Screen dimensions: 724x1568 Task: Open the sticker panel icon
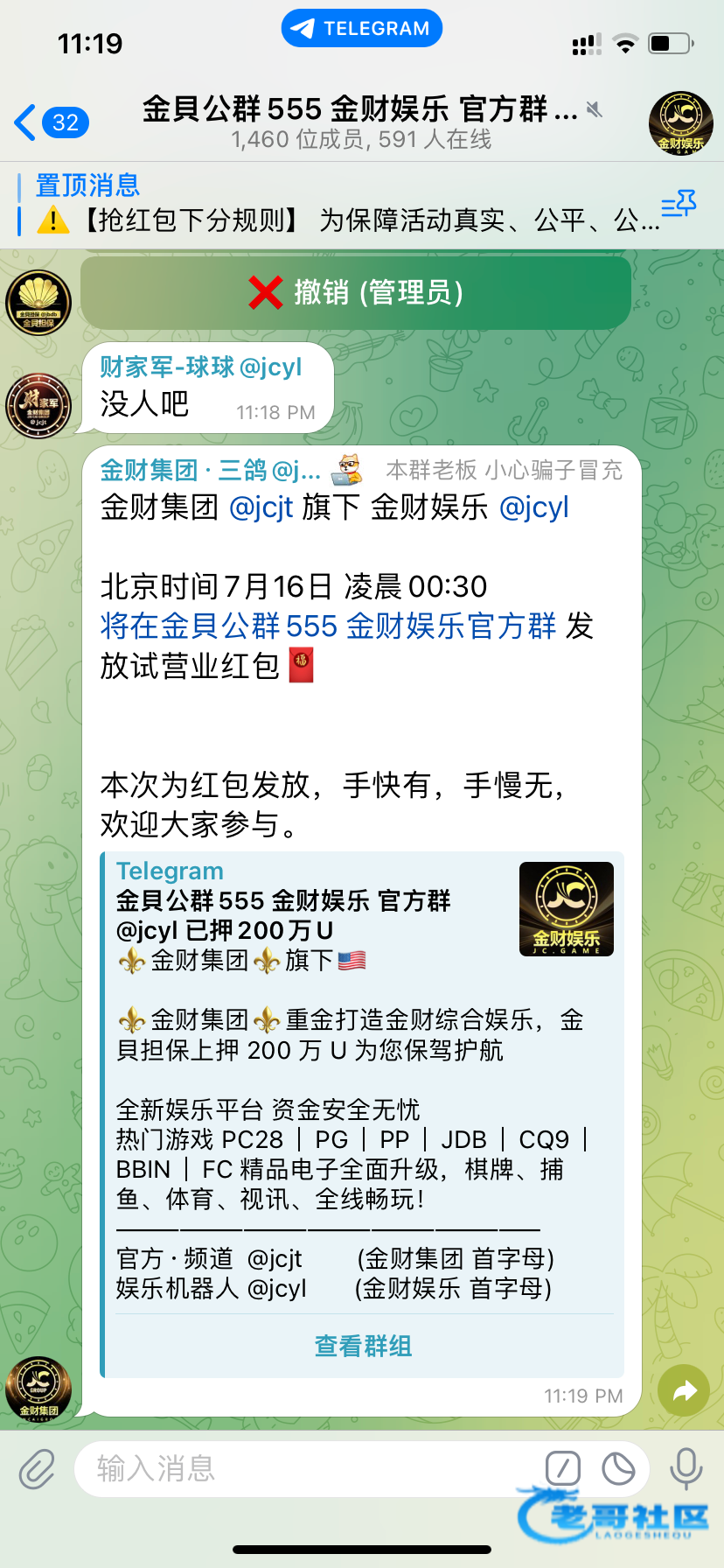618,1468
